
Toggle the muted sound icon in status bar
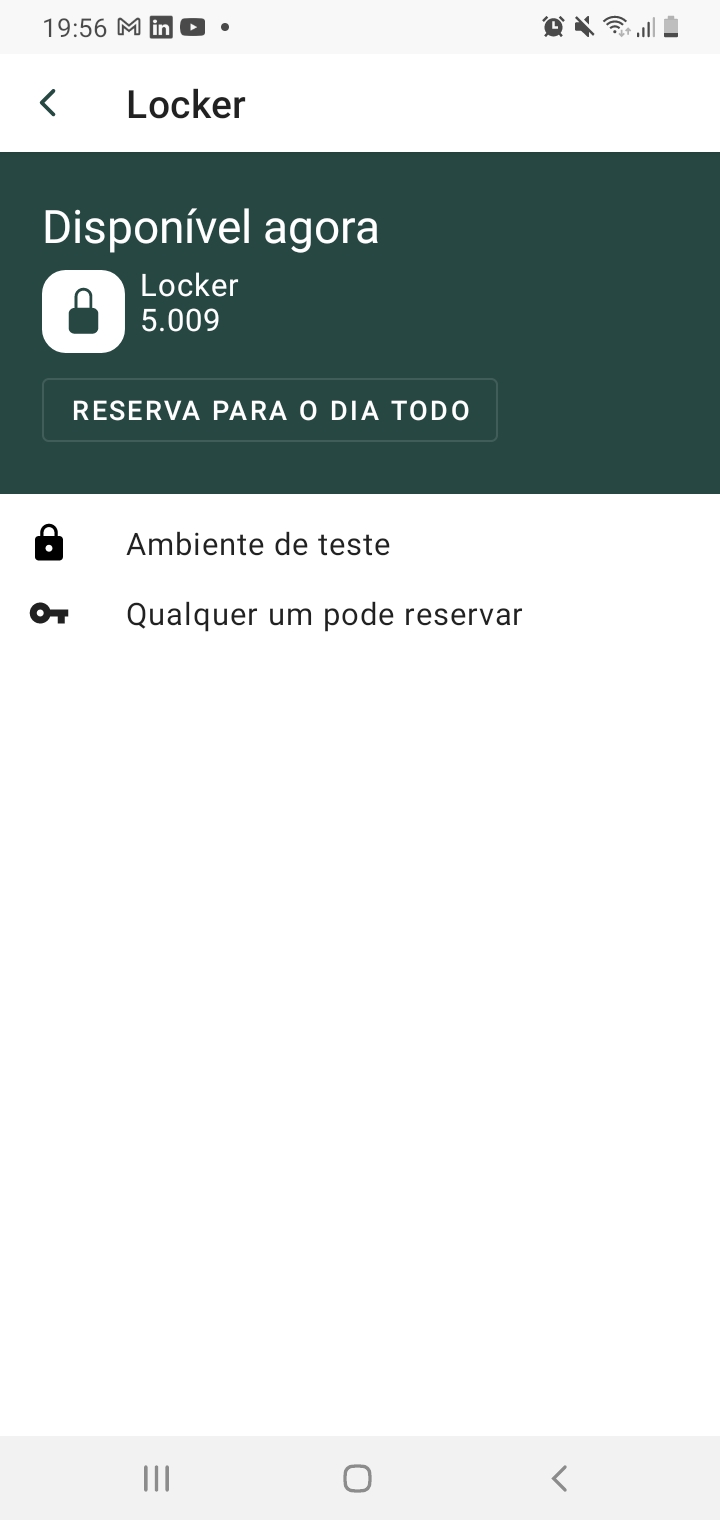[583, 27]
